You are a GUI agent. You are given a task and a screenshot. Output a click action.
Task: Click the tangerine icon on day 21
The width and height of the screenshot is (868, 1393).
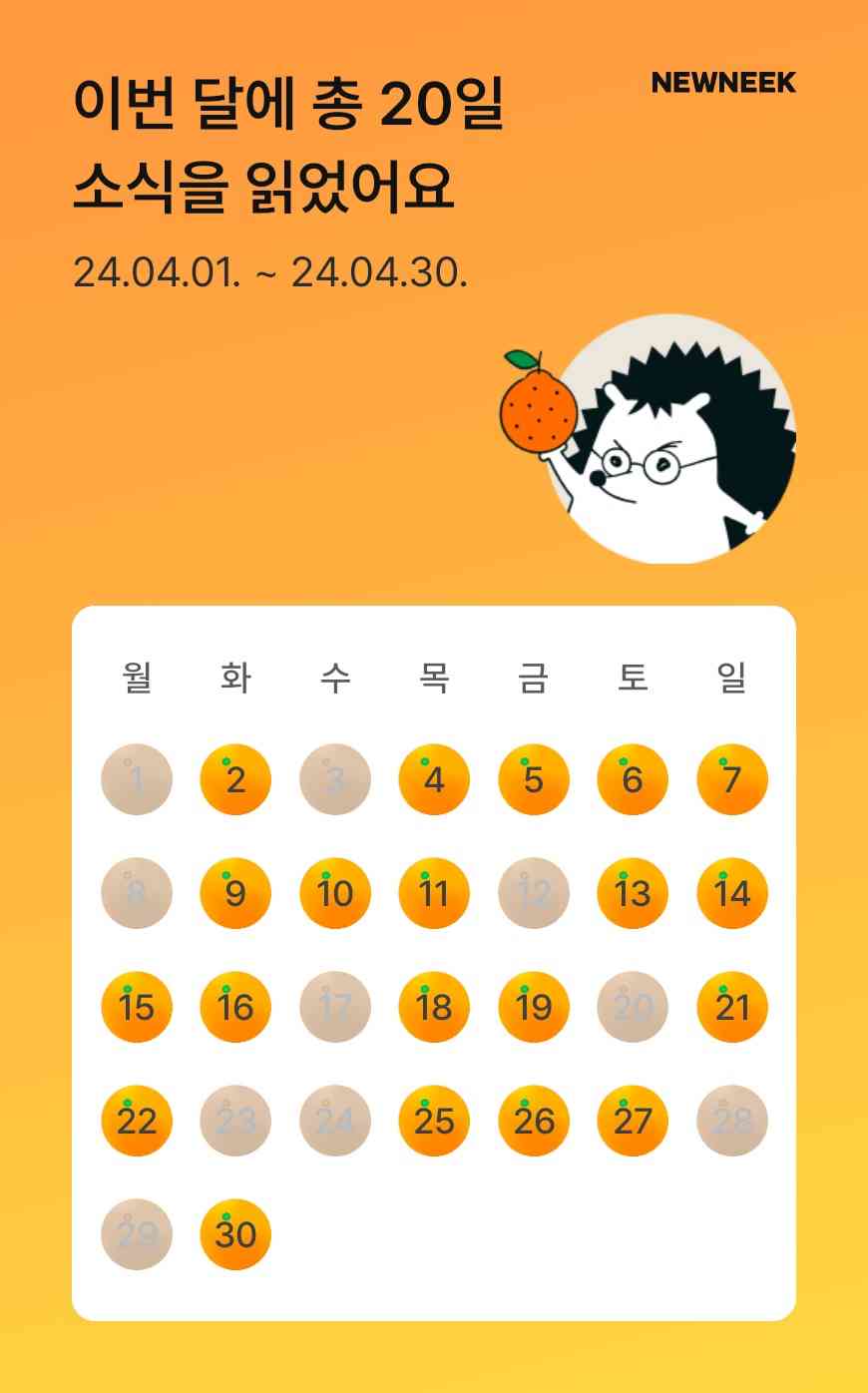(731, 1007)
